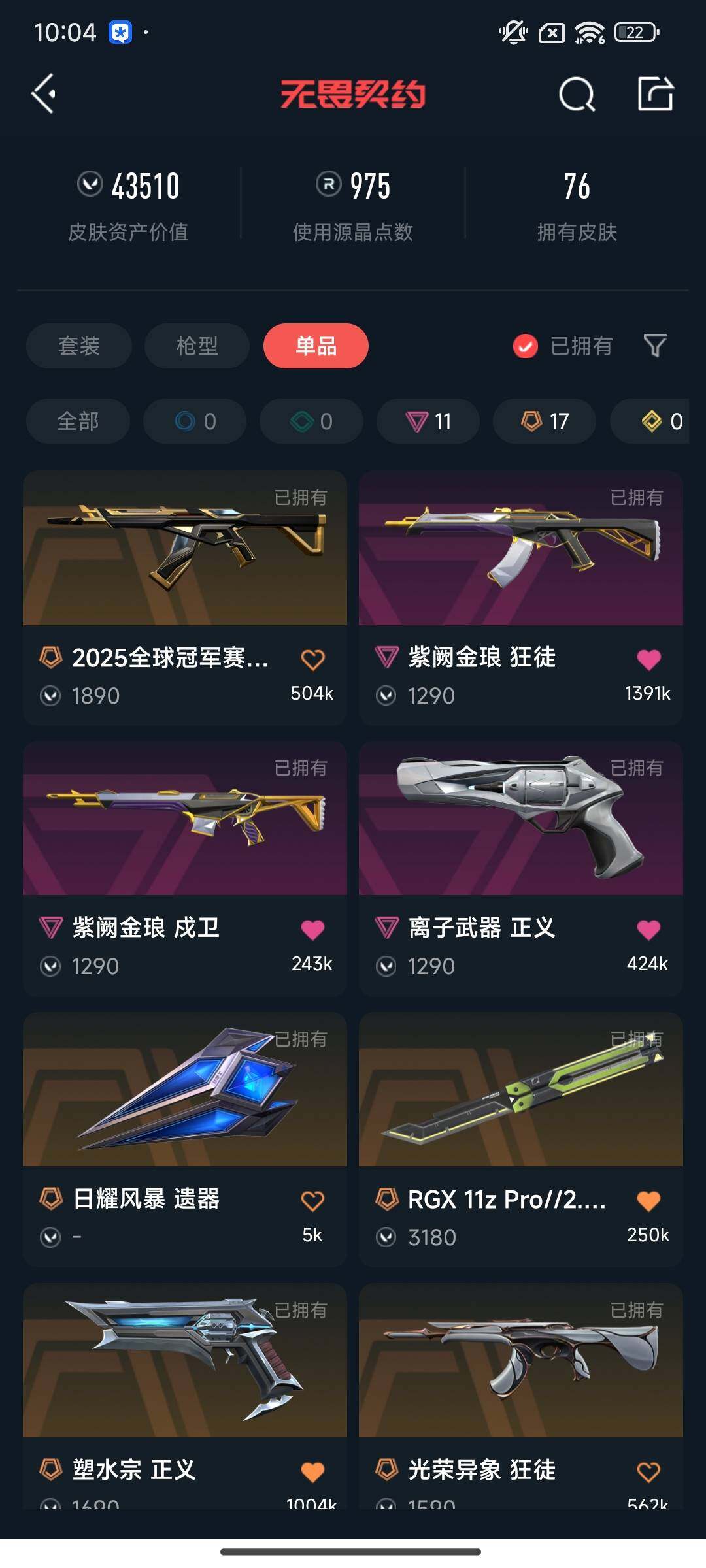Open the 2025全球冠军赛 skin card
706x1568 pixels.
click(x=185, y=598)
